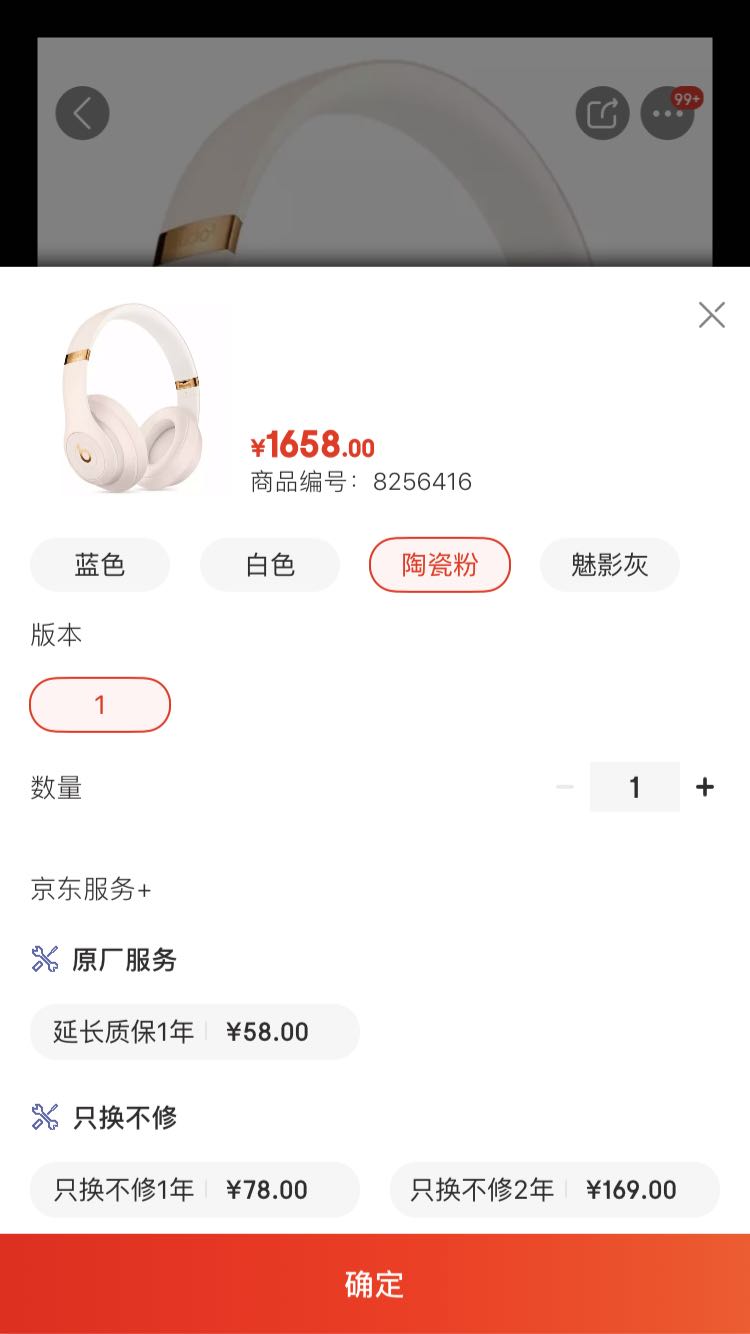750x1334 pixels.
Task: Add 延长质保1年 warranty for ¥58.00
Action: (195, 1032)
